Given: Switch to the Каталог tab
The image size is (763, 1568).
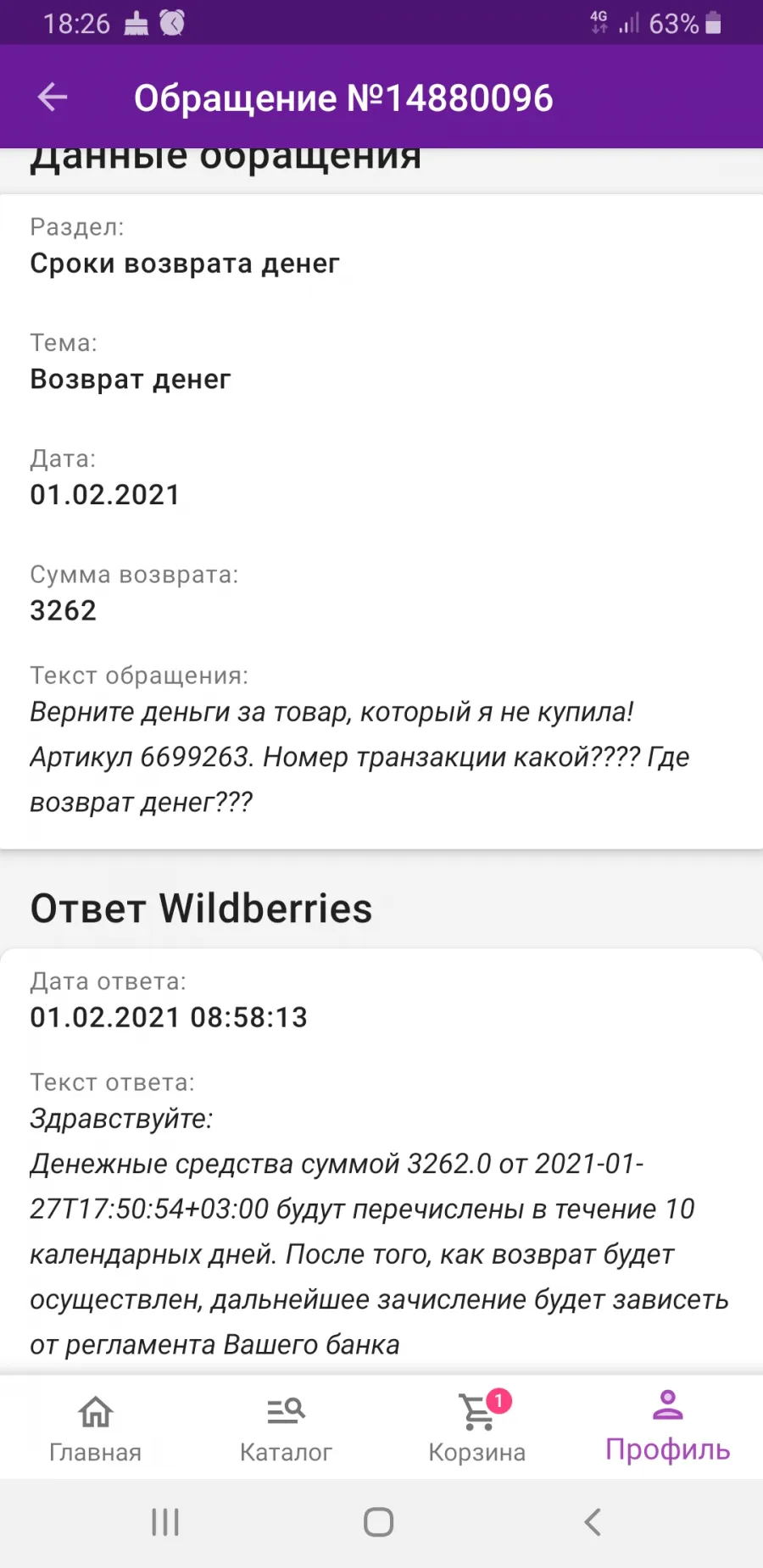Looking at the screenshot, I should click(x=286, y=1429).
